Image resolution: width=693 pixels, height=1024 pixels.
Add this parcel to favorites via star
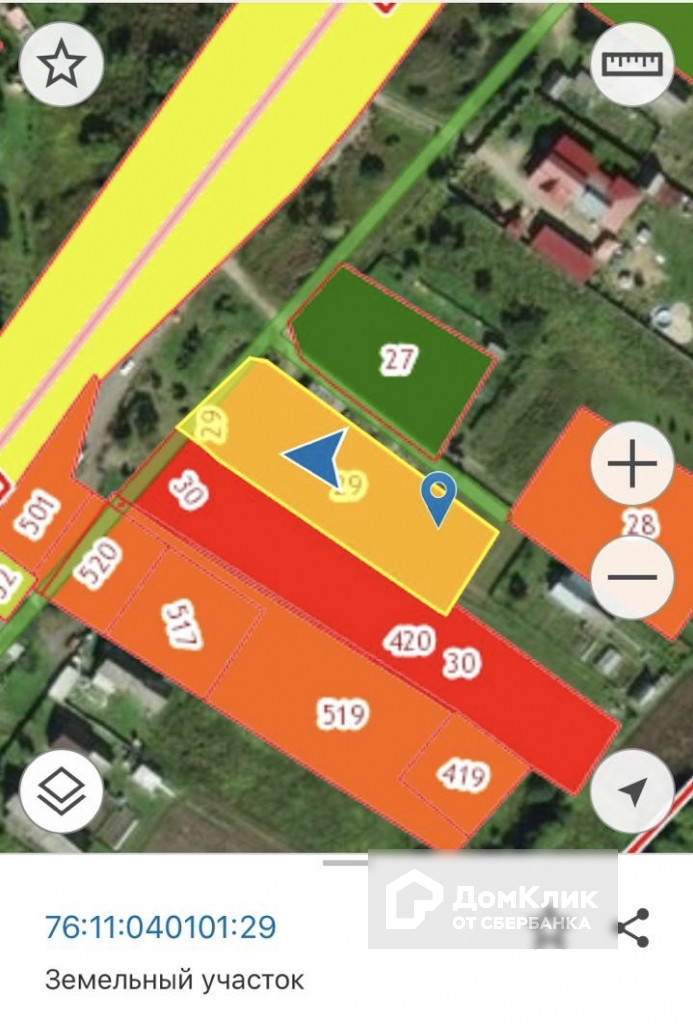tap(61, 64)
